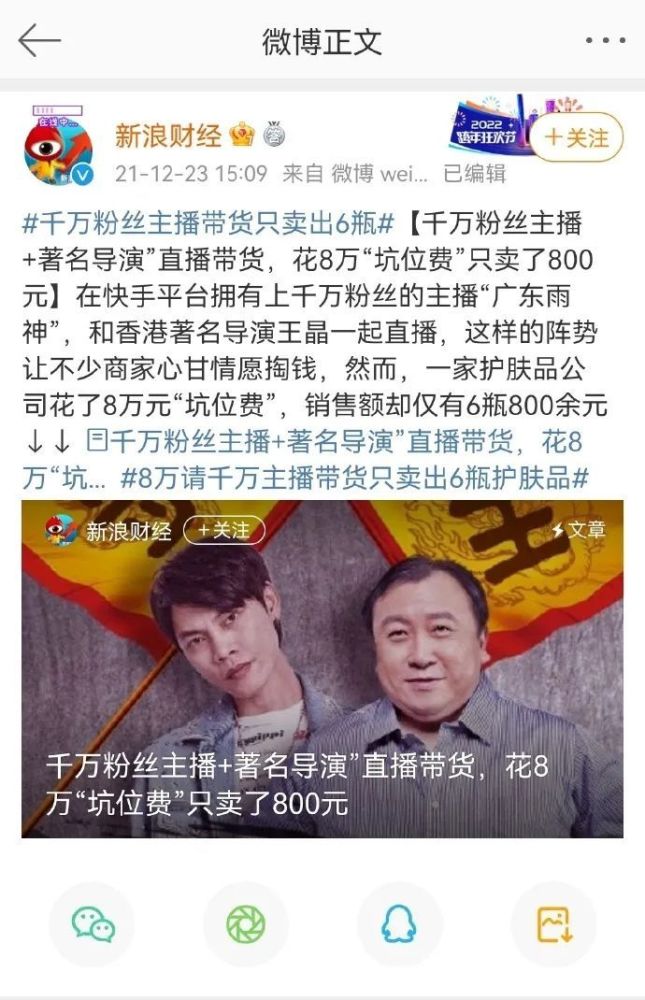Follow 新浪财经 with the +关注 button

(x=576, y=138)
